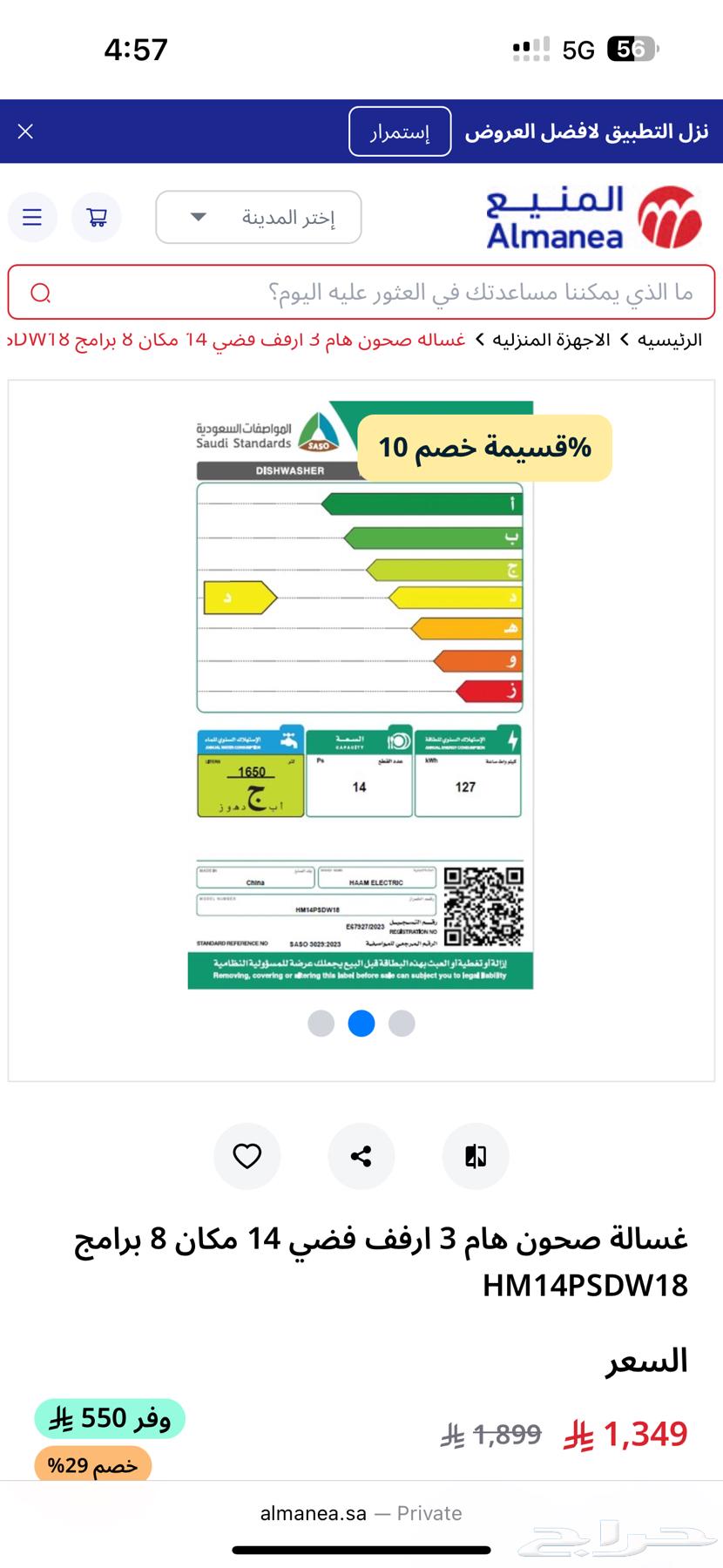Screen dimensions: 723x1568
Task: Select the second carousel dot
Action: point(361,1024)
